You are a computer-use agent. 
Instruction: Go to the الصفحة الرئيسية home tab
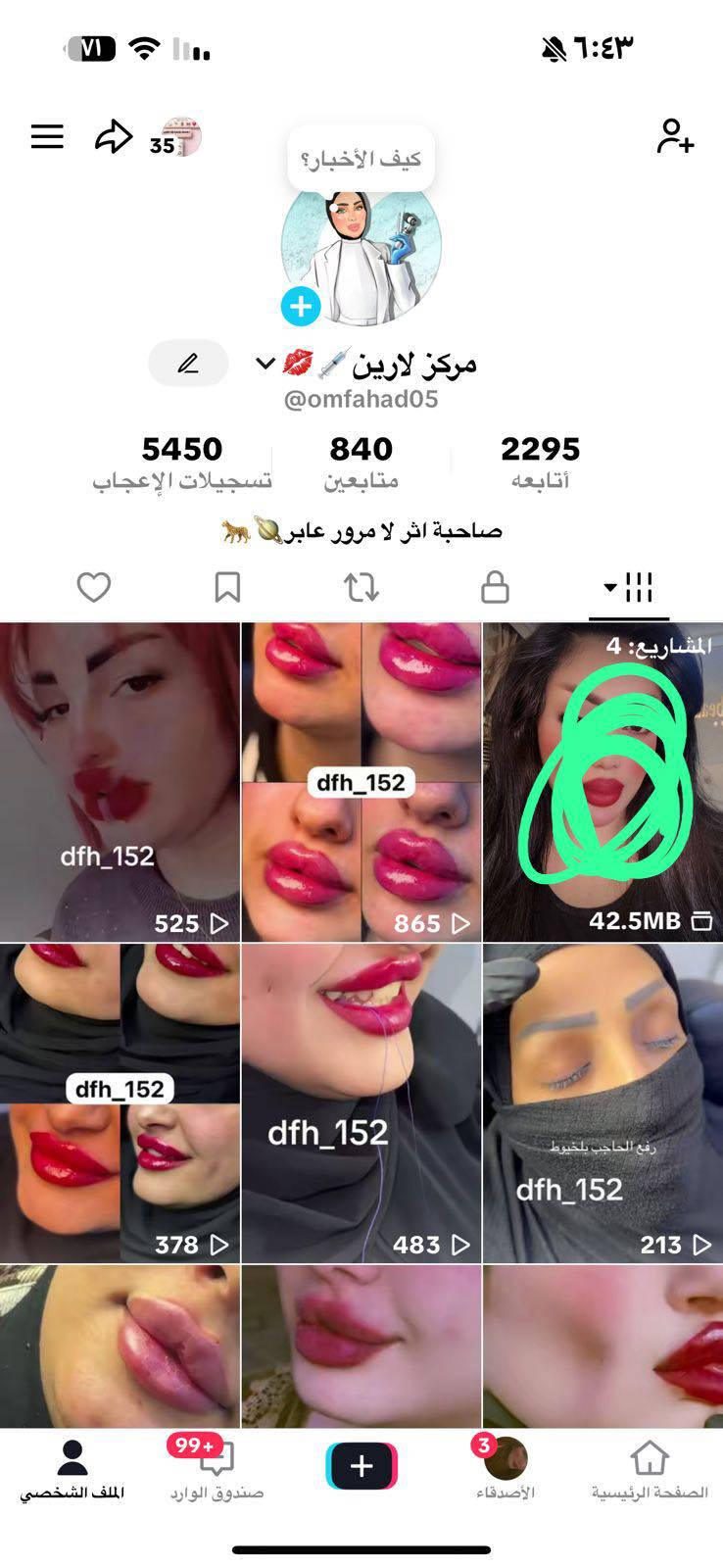point(649,1468)
